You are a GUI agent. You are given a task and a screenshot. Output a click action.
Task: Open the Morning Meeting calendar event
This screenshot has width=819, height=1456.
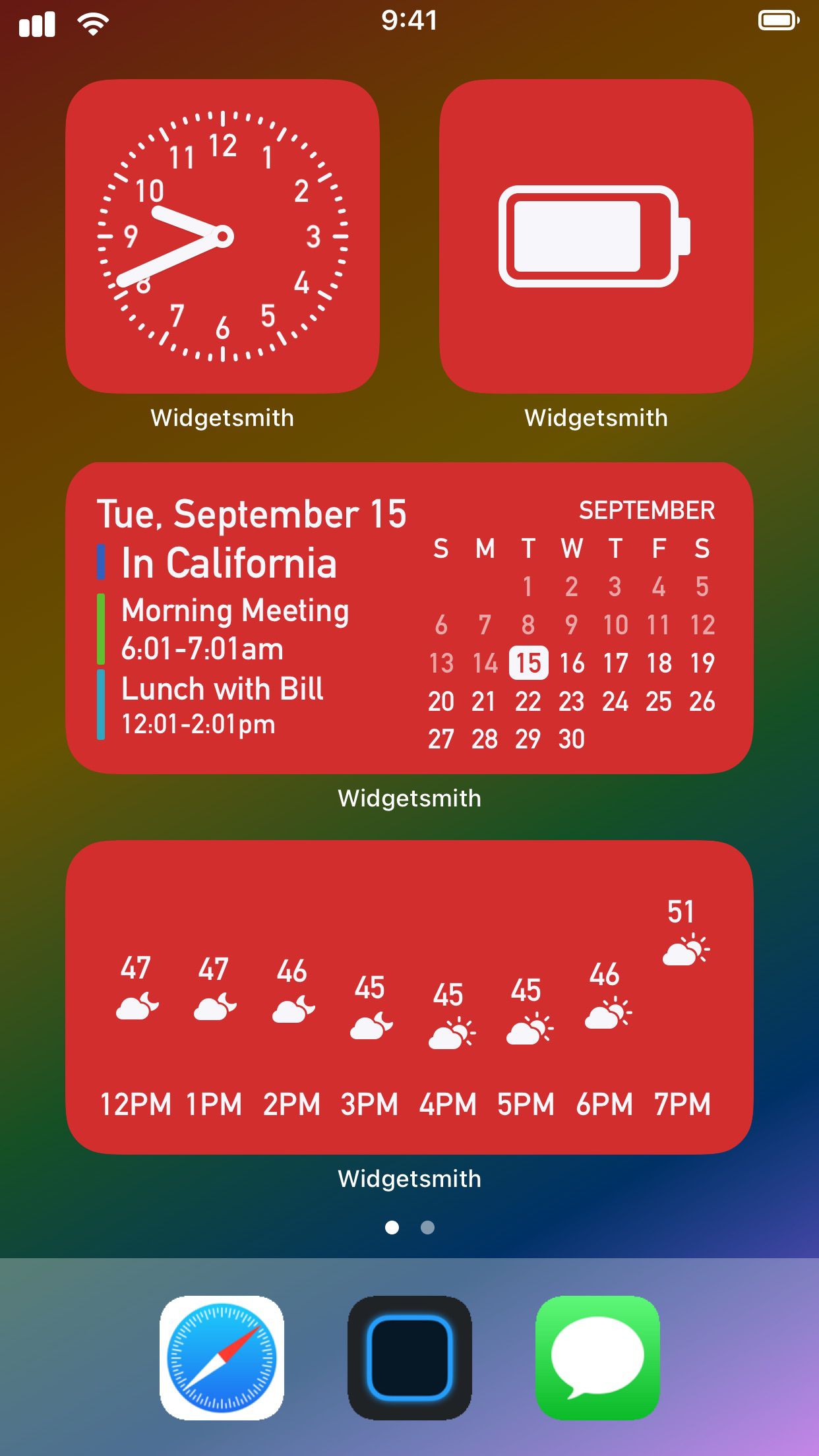pyautogui.click(x=235, y=611)
